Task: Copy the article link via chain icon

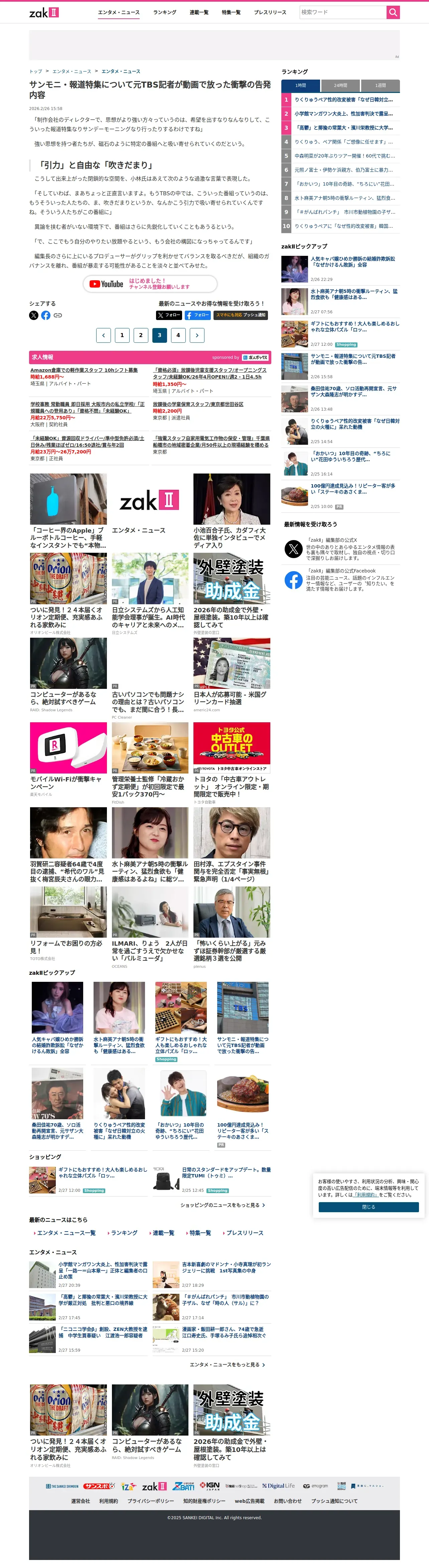Action: click(58, 315)
